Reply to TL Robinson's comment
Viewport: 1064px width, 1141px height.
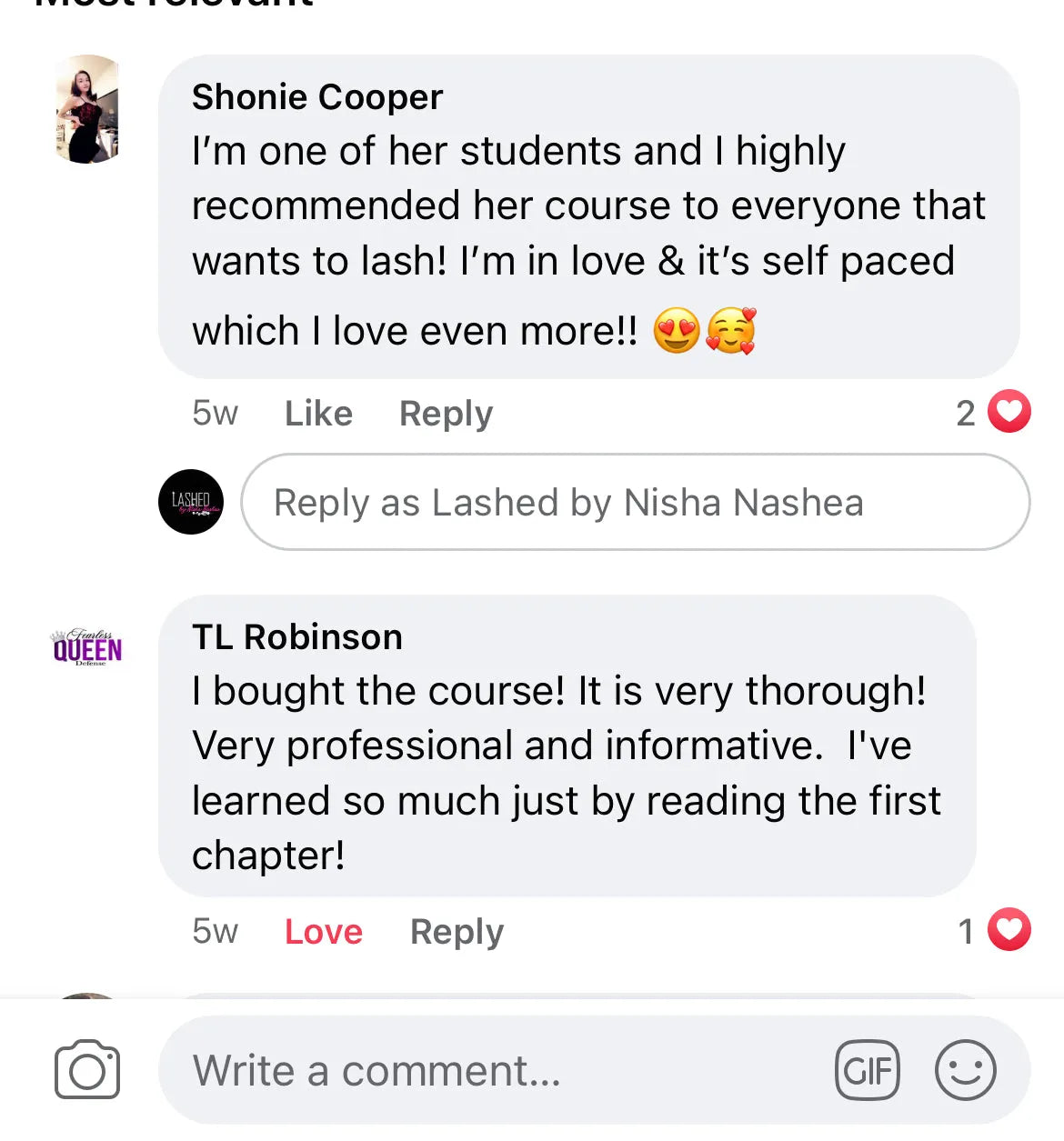[x=457, y=932]
